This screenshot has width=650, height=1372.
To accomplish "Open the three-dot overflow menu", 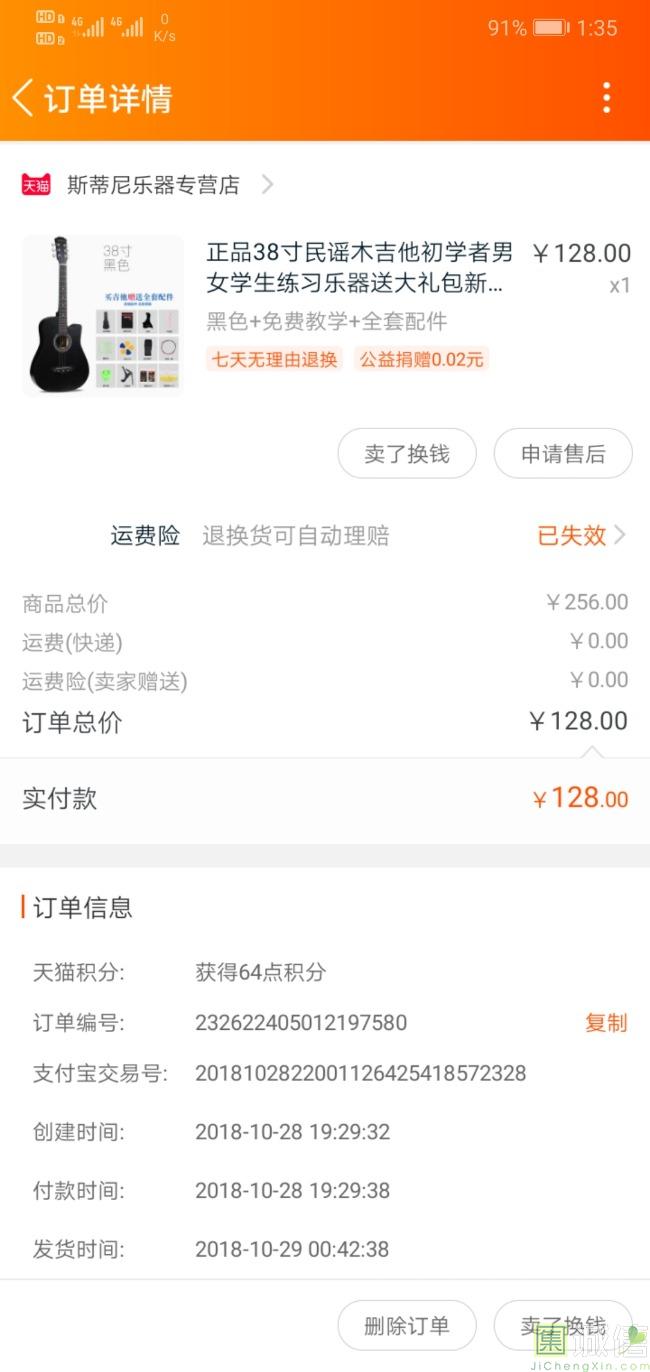I will [606, 98].
